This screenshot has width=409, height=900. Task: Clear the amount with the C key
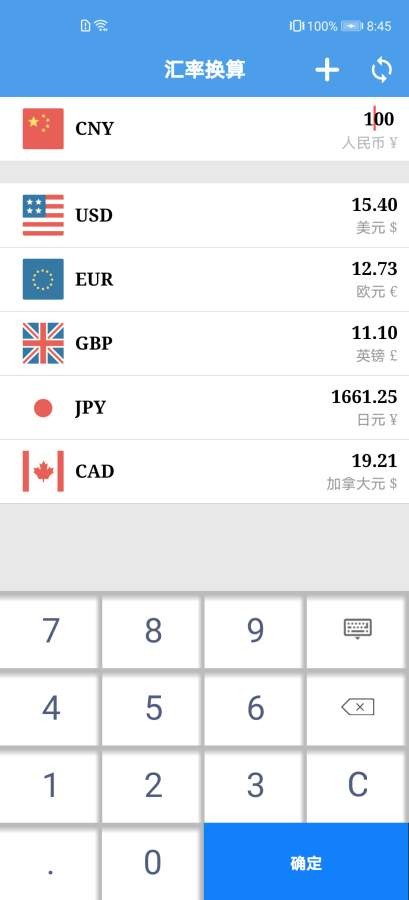[x=358, y=785]
